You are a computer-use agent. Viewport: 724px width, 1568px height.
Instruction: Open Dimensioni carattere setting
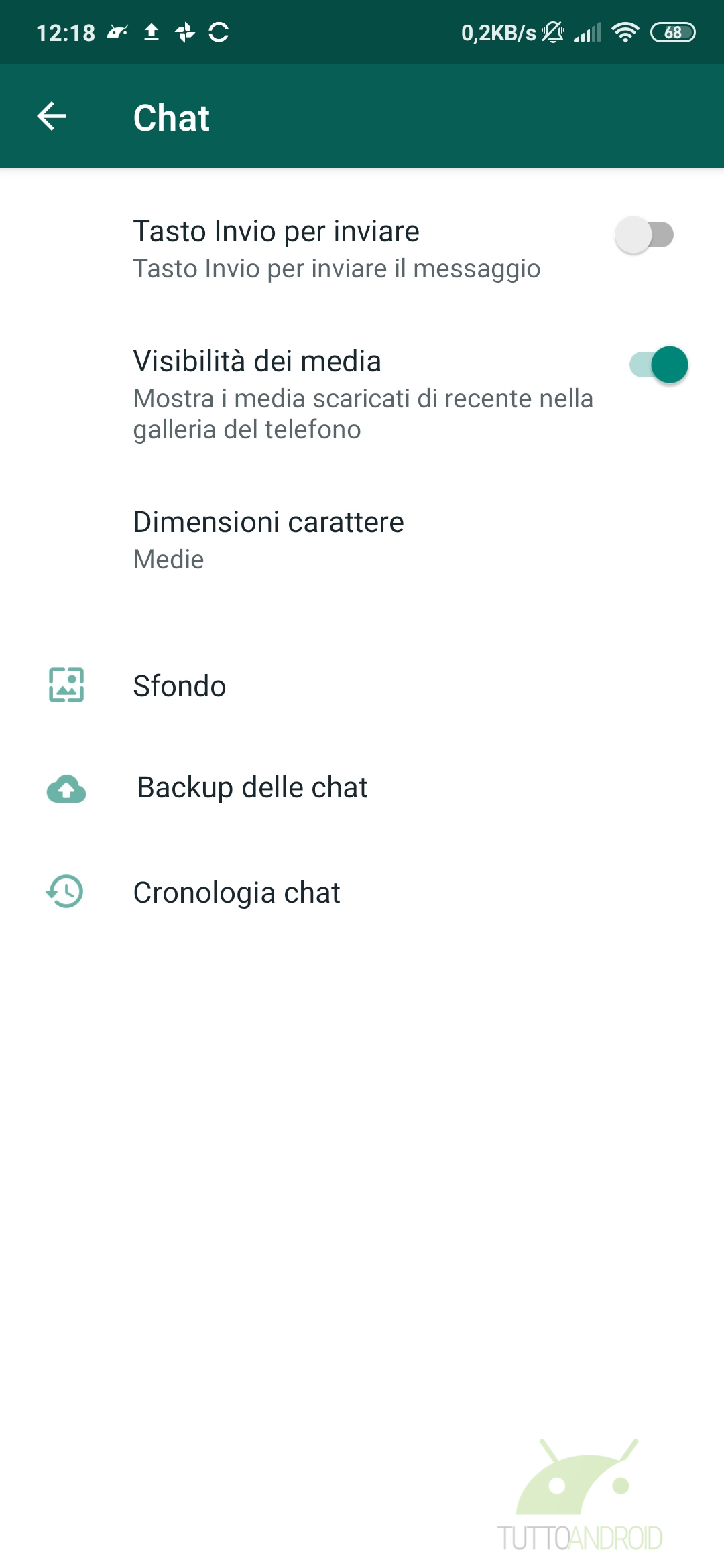click(x=268, y=539)
